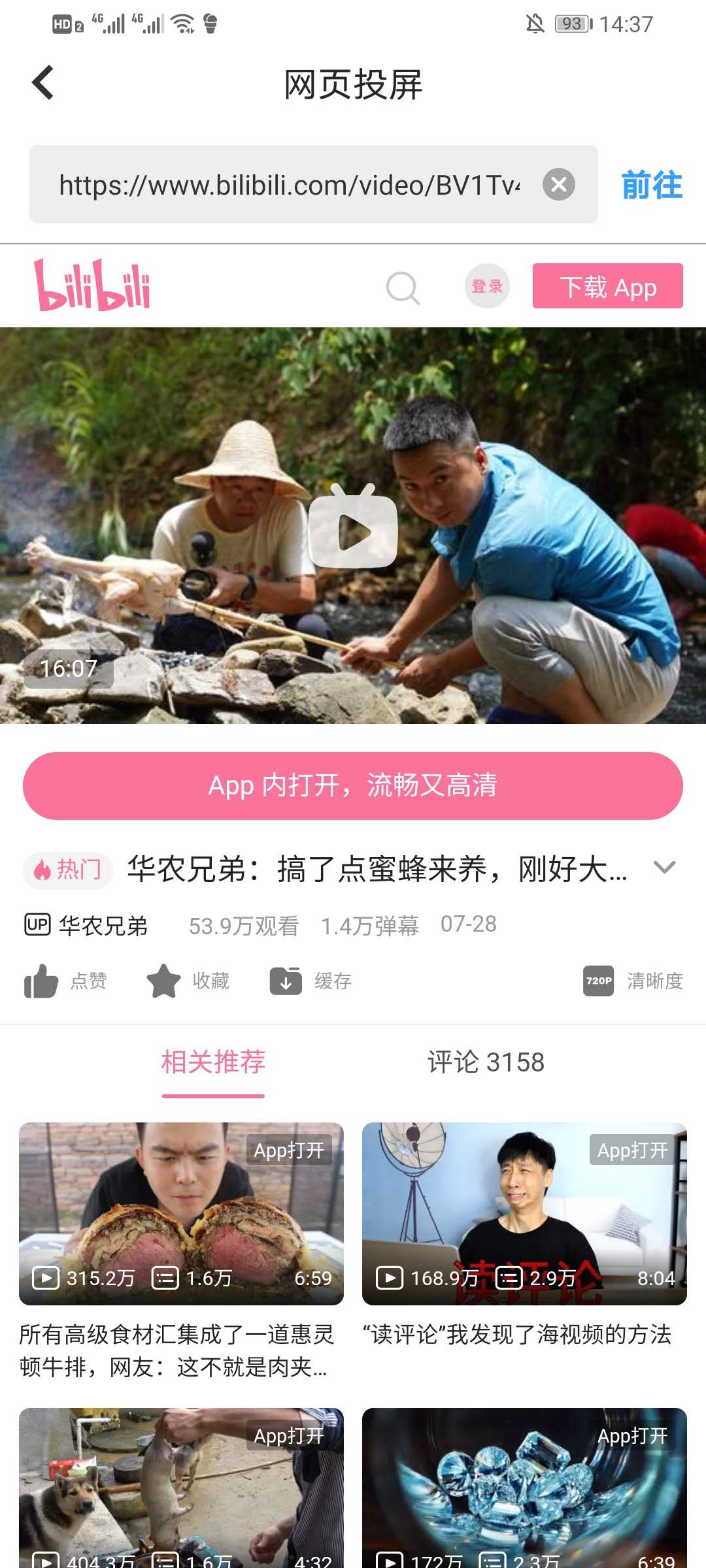
Task: Tap the 前往 go link
Action: (x=652, y=184)
